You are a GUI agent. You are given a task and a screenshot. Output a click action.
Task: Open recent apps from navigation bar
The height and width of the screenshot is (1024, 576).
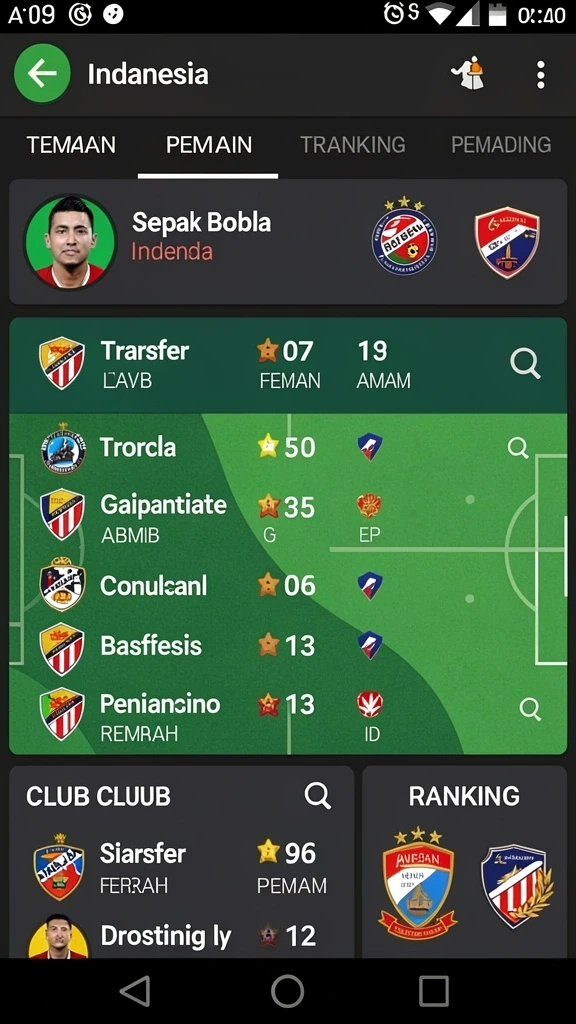[x=434, y=991]
